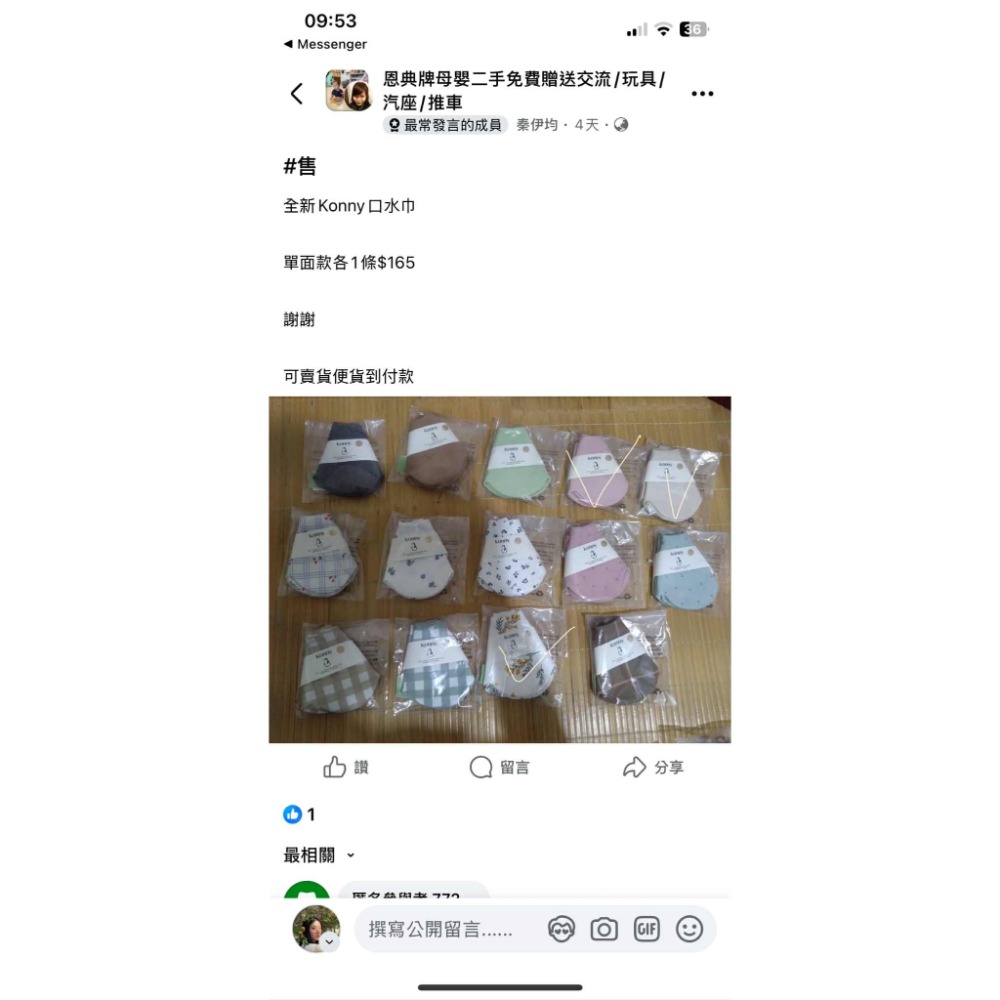
Task: View 秦伊均's profile
Action: [537, 125]
